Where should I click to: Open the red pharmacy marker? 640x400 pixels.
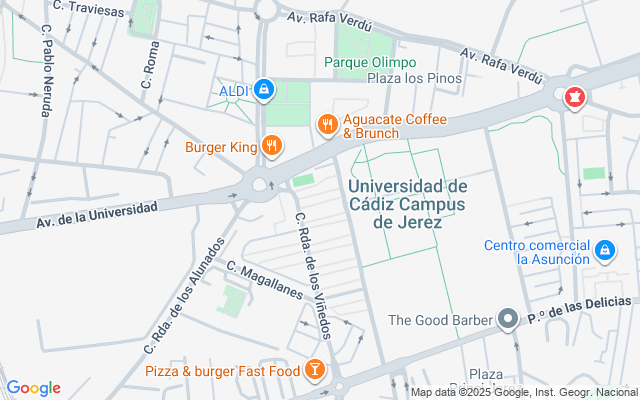click(x=575, y=97)
